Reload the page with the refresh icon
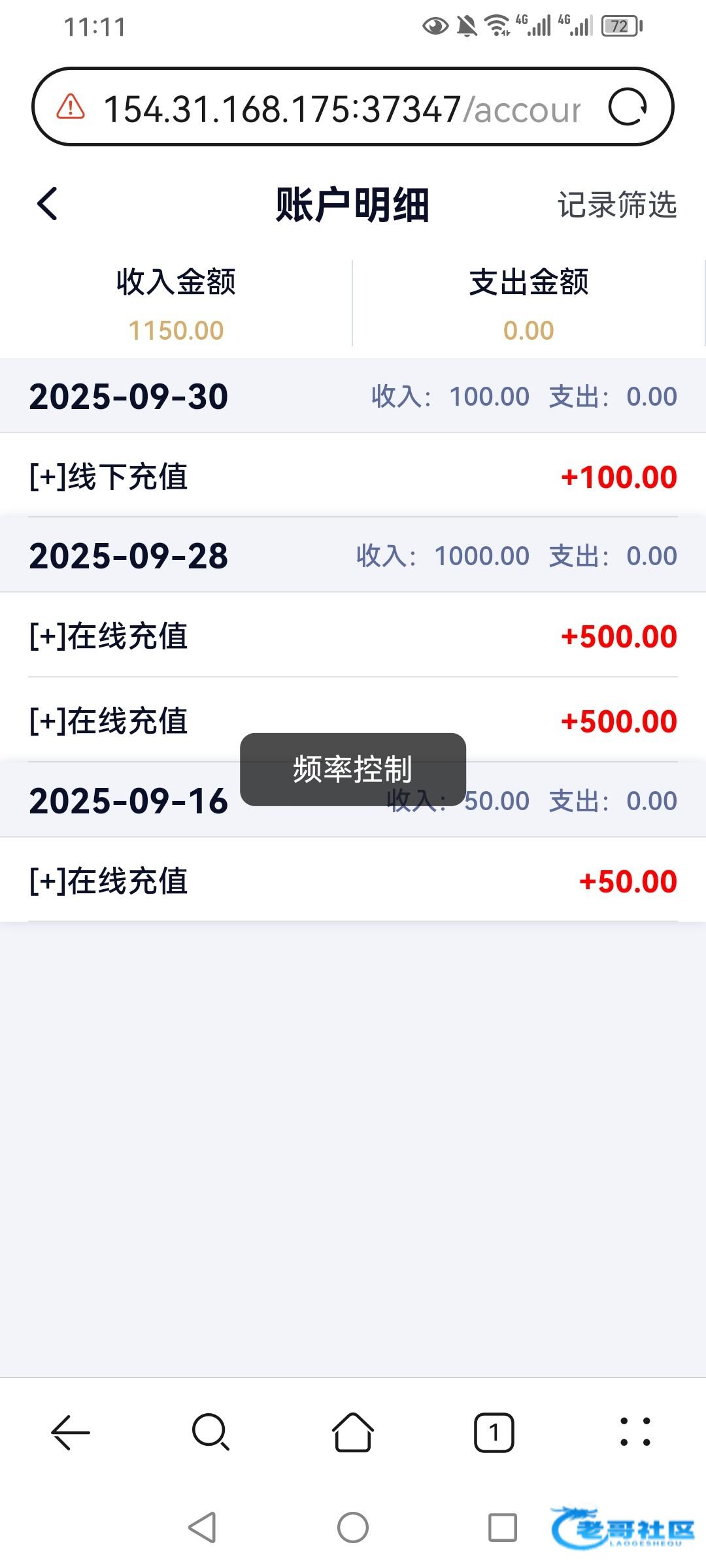Viewport: 706px width, 1568px height. (x=628, y=107)
